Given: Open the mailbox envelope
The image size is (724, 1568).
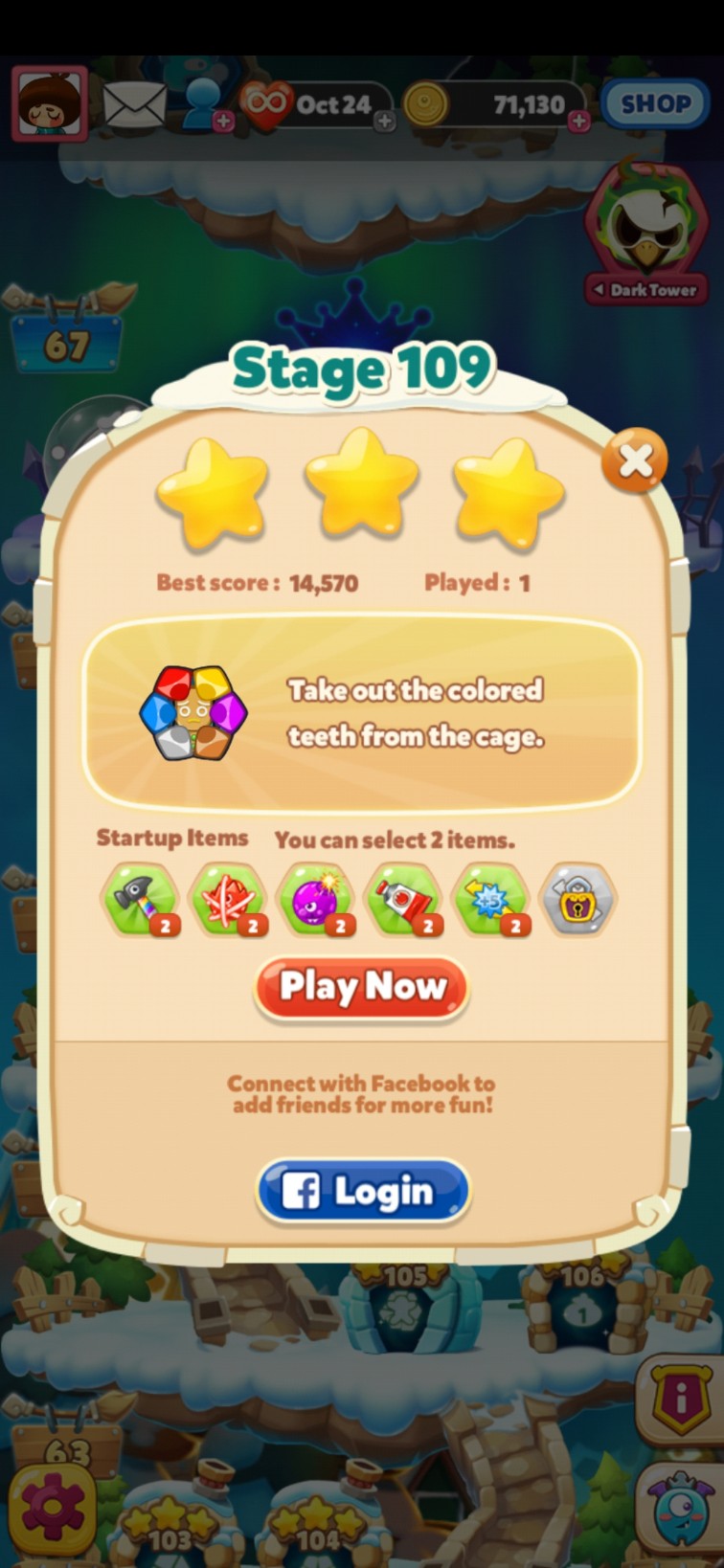Looking at the screenshot, I should pyautogui.click(x=135, y=104).
